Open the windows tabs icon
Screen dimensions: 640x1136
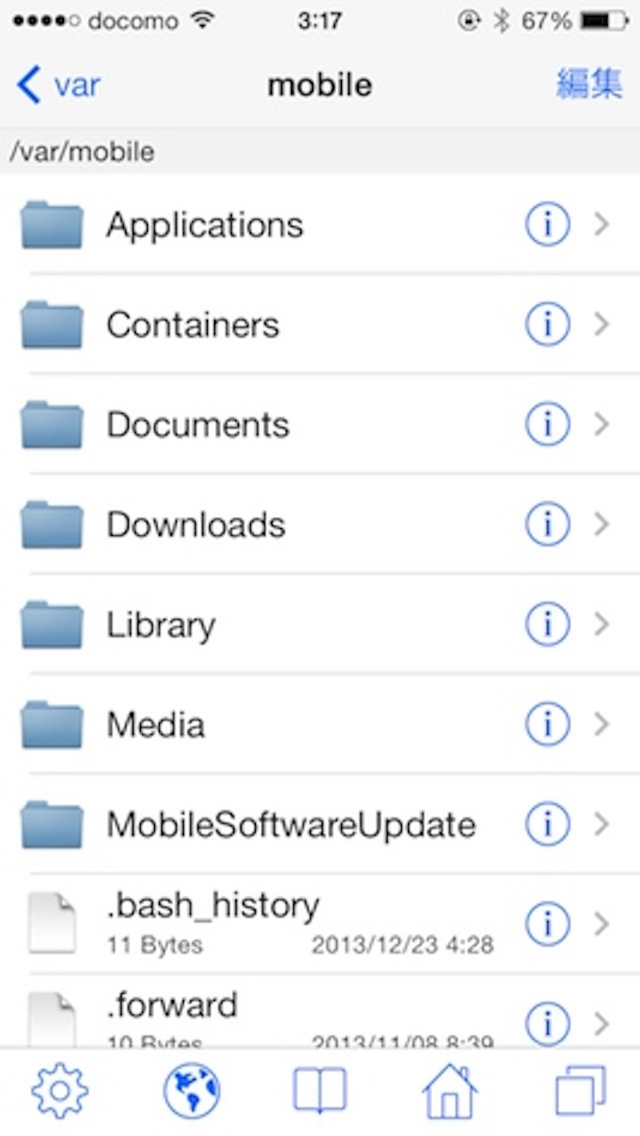pos(580,1090)
